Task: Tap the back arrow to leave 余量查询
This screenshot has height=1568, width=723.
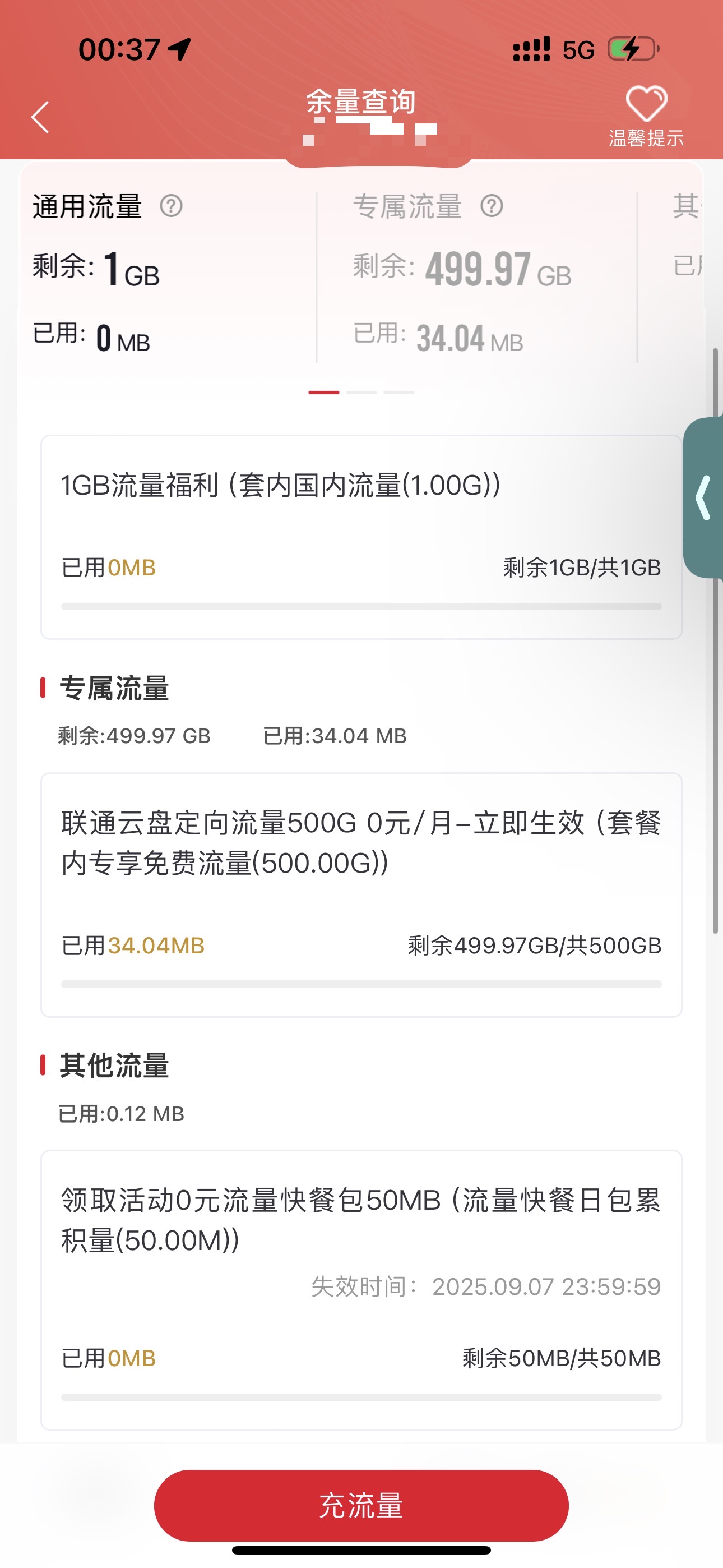Action: pos(39,117)
